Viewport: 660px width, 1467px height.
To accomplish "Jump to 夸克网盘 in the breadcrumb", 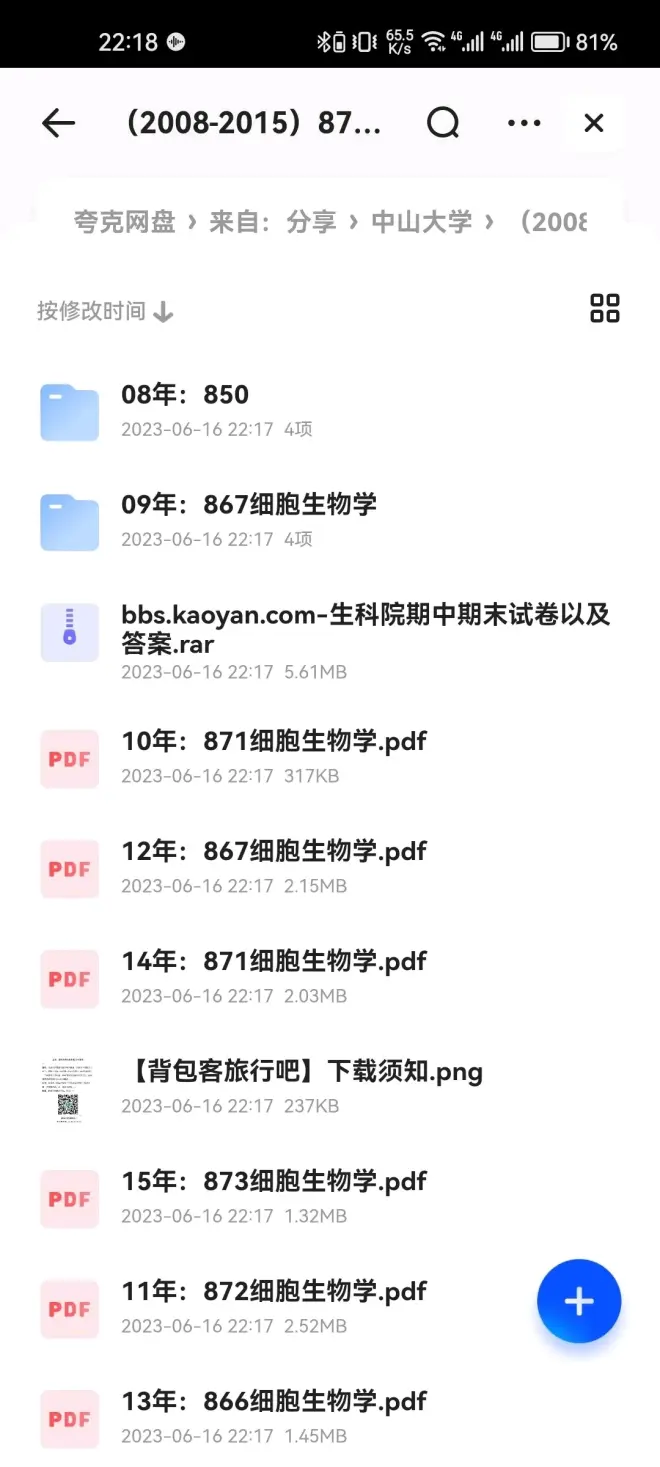I will coord(124,221).
